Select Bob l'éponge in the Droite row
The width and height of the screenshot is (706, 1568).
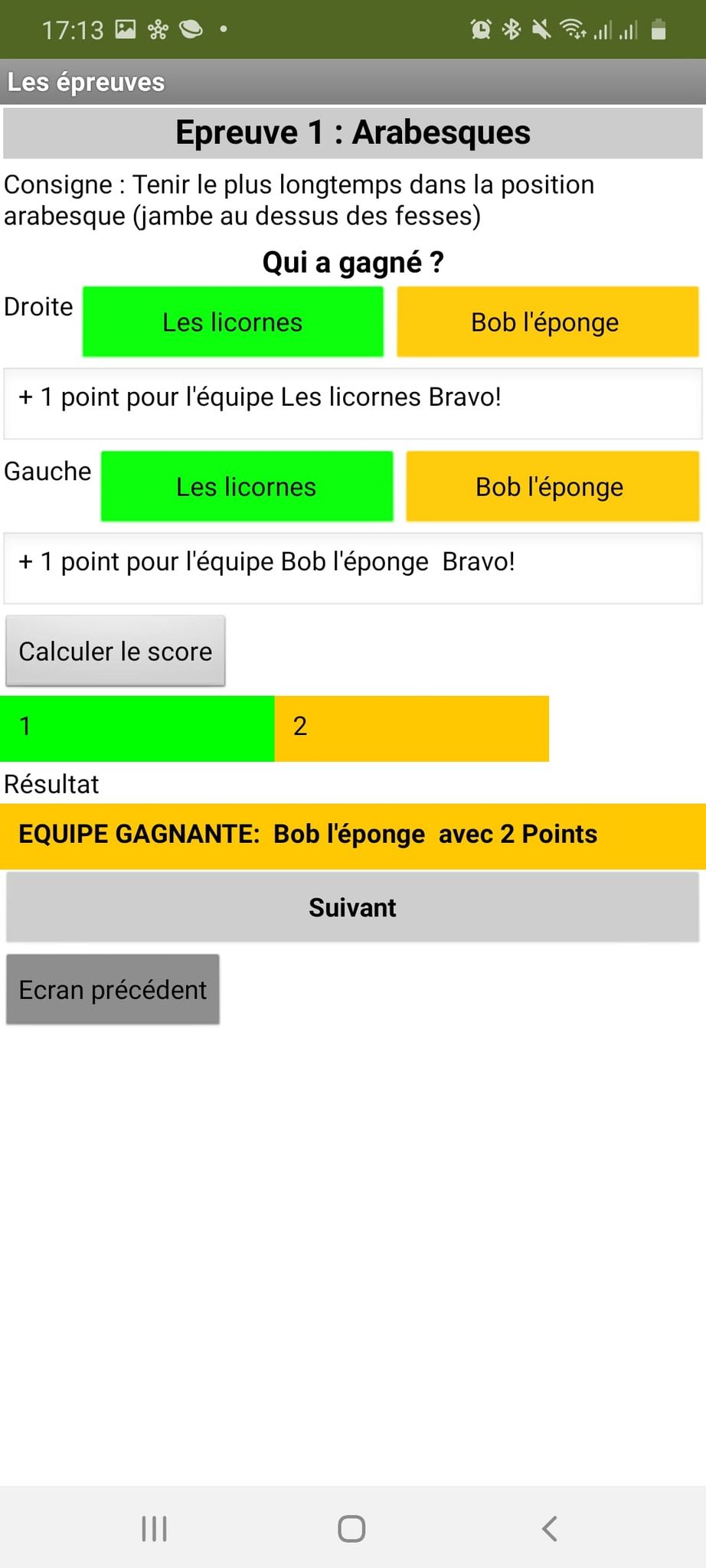click(547, 322)
